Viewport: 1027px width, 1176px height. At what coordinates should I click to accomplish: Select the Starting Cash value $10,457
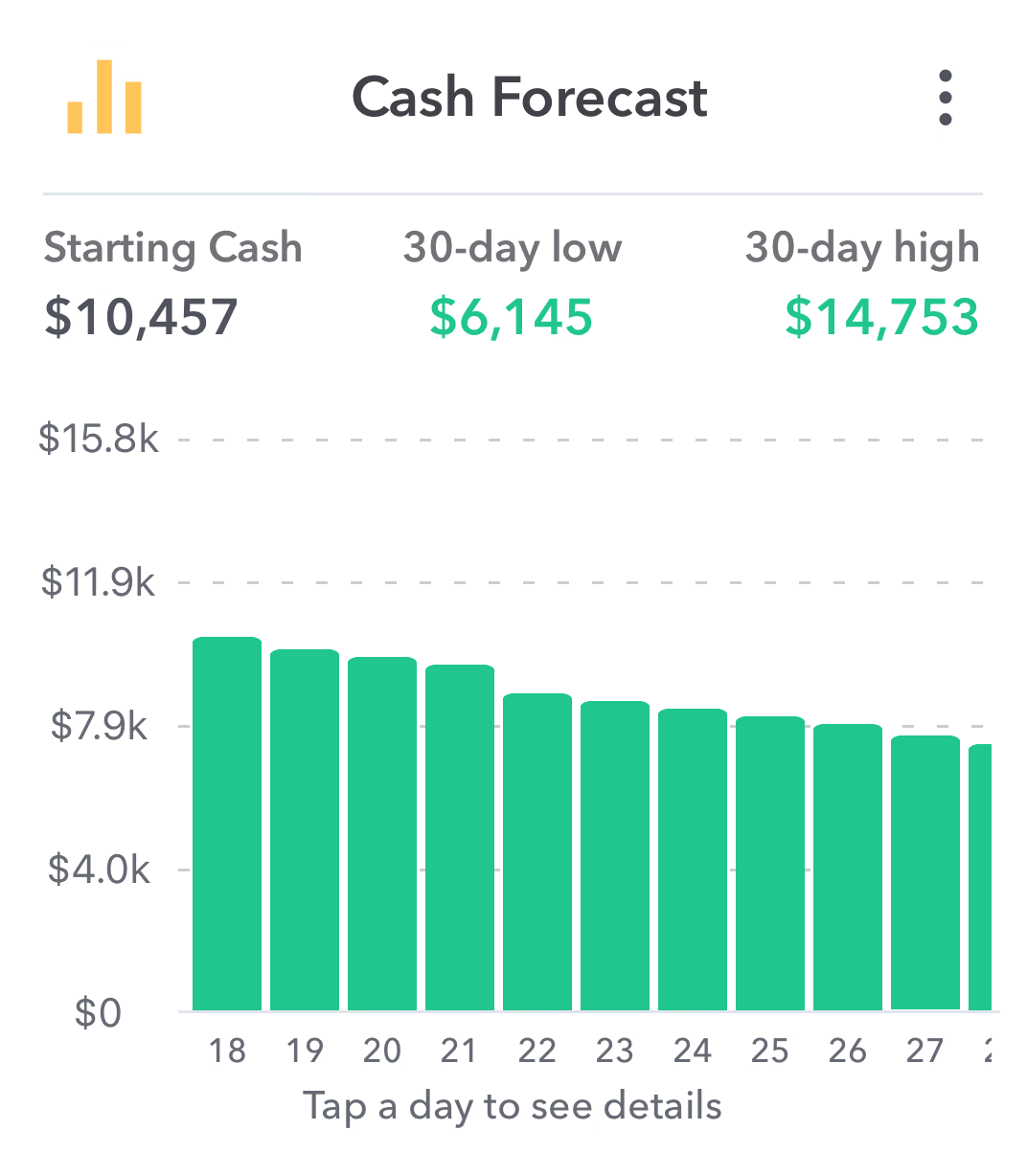140,318
